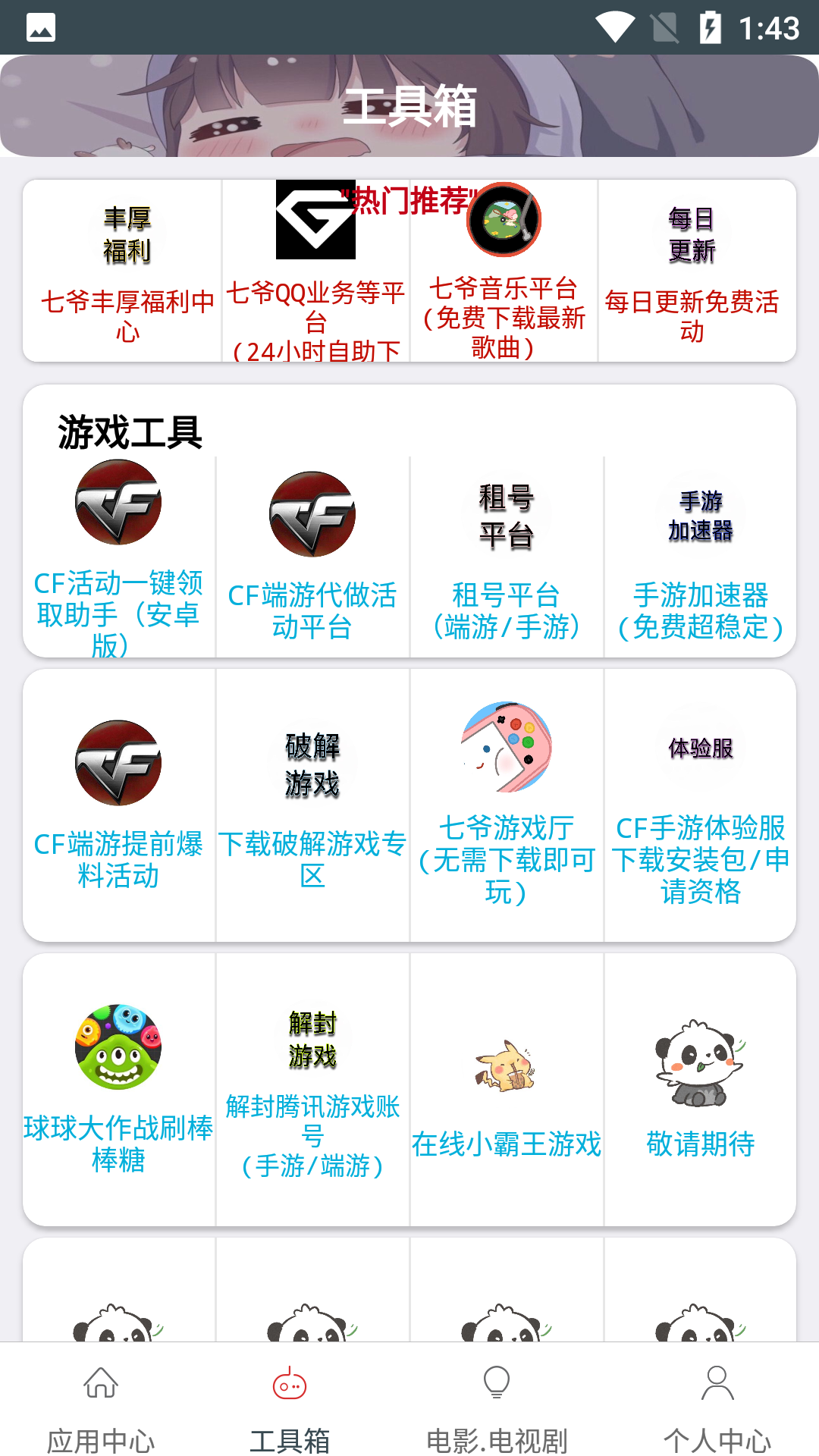Open 在线小霸王游戏

[506, 1088]
